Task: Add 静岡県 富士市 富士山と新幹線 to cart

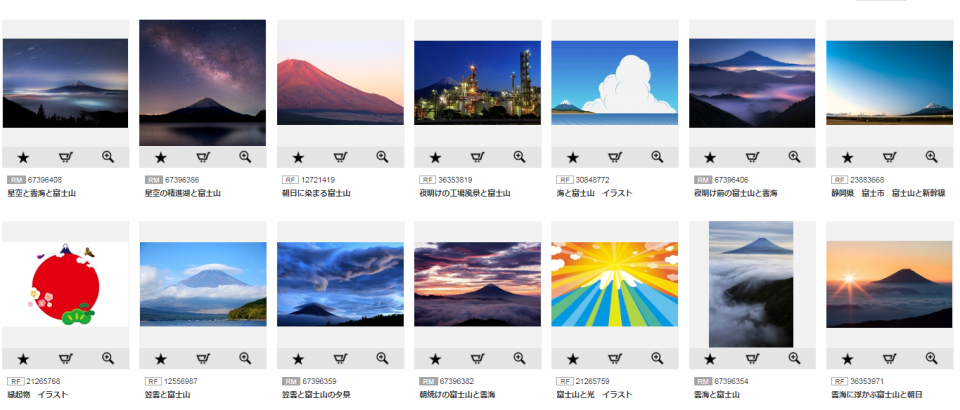Action: click(x=890, y=157)
